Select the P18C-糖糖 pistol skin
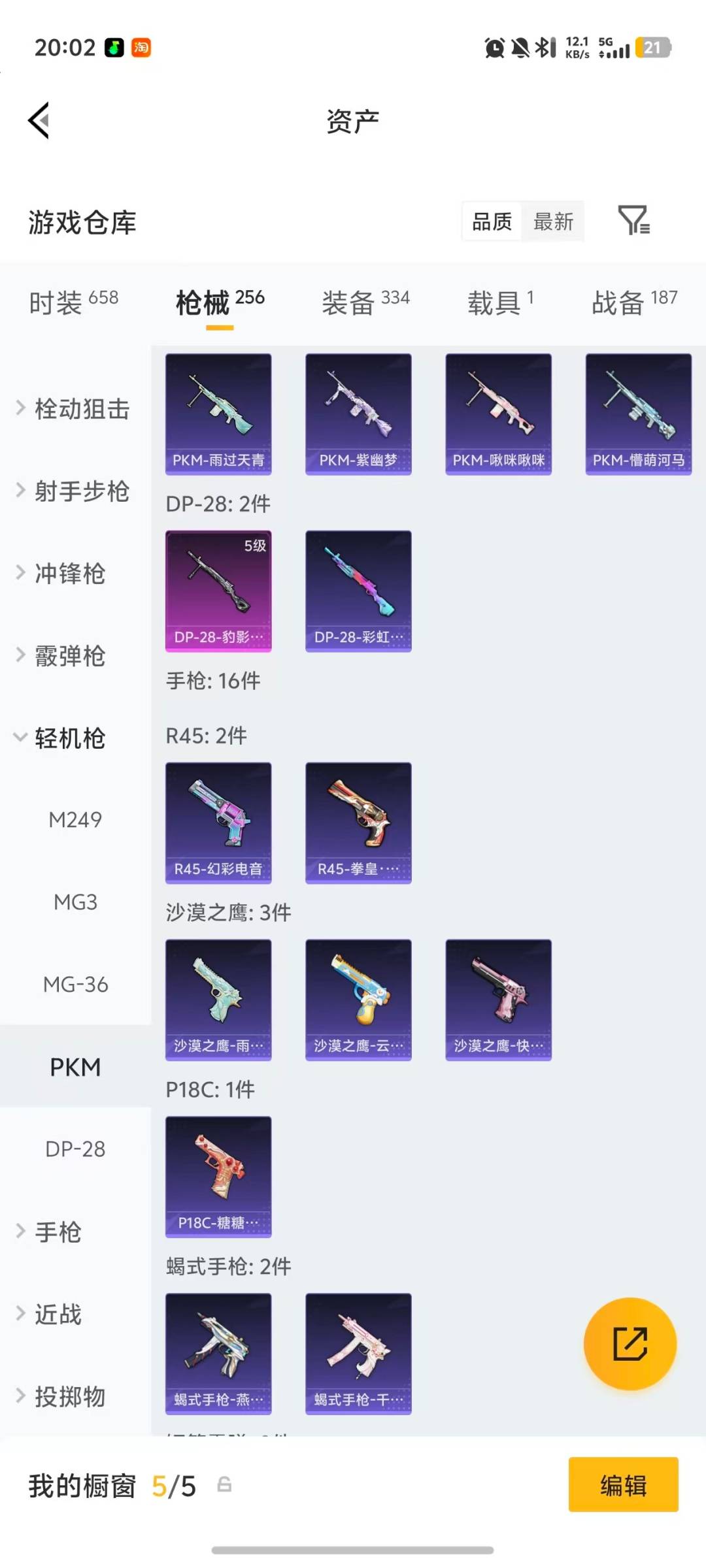Screen dimensions: 706x1568 click(x=218, y=1176)
